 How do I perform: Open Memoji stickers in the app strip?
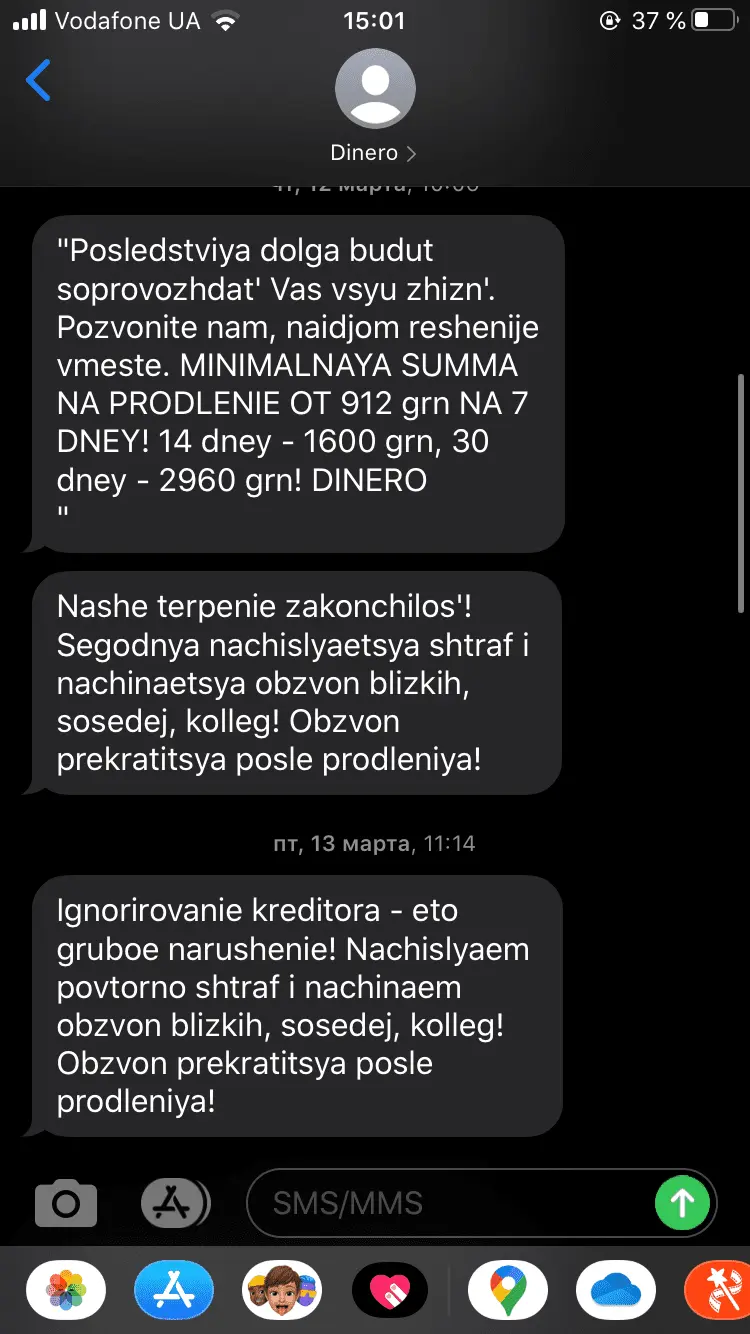[282, 1291]
